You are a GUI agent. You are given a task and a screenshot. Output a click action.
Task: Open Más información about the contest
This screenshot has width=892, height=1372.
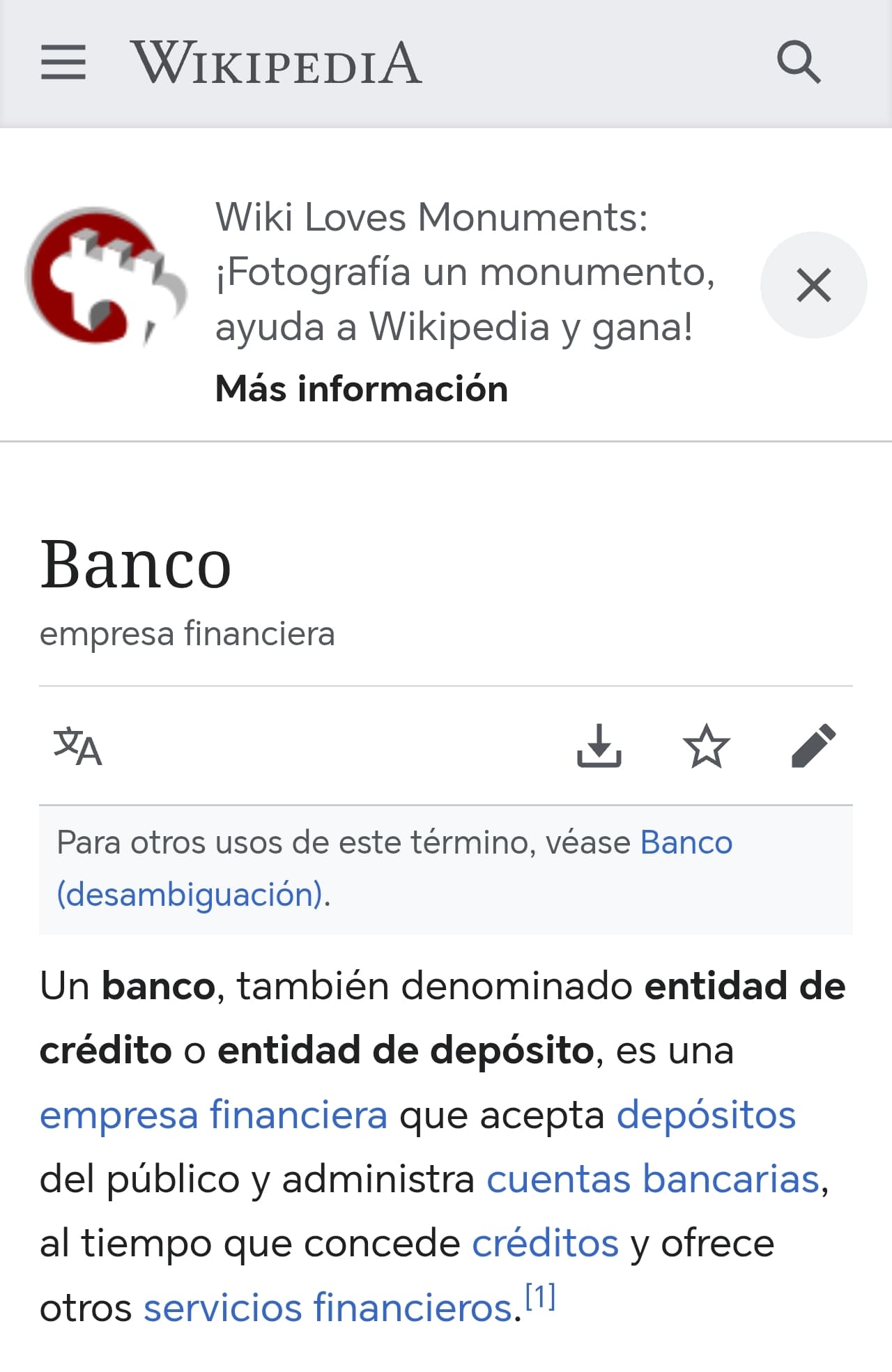coord(362,389)
